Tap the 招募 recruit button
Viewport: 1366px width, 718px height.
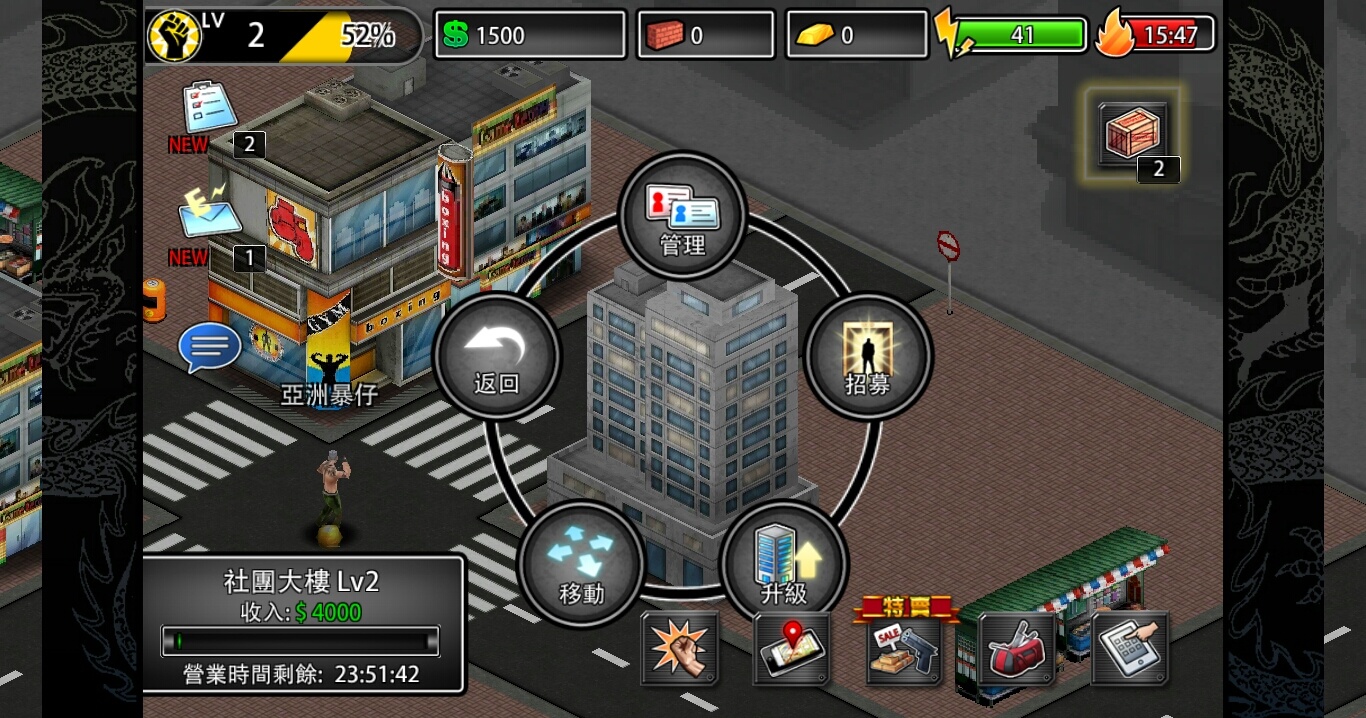tap(867, 355)
